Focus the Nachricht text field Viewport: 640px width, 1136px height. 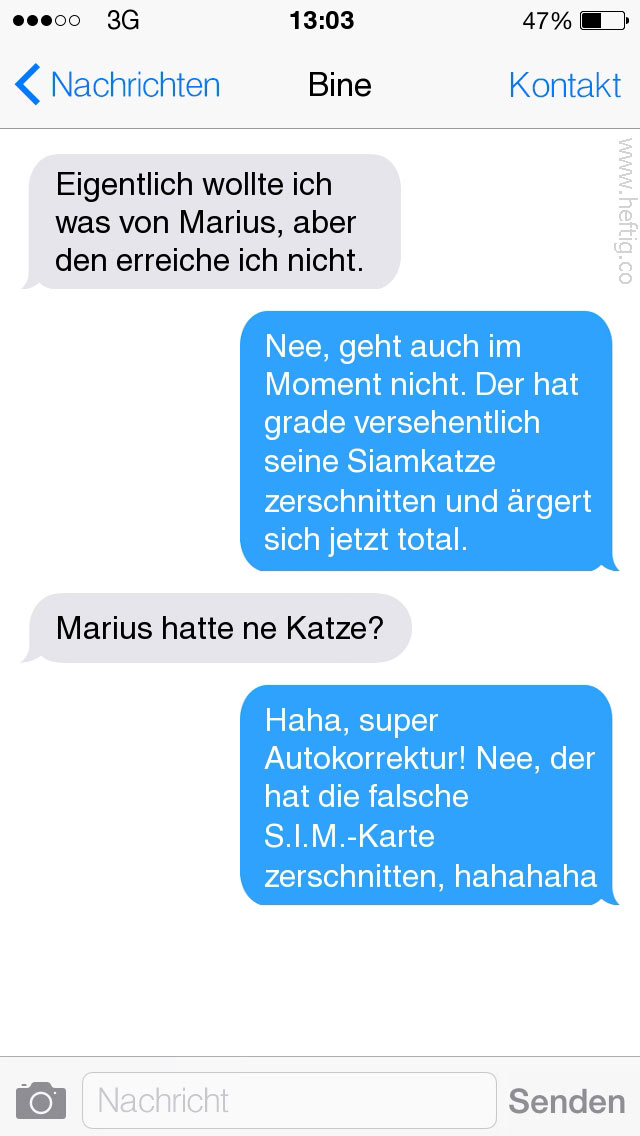[x=288, y=1101]
